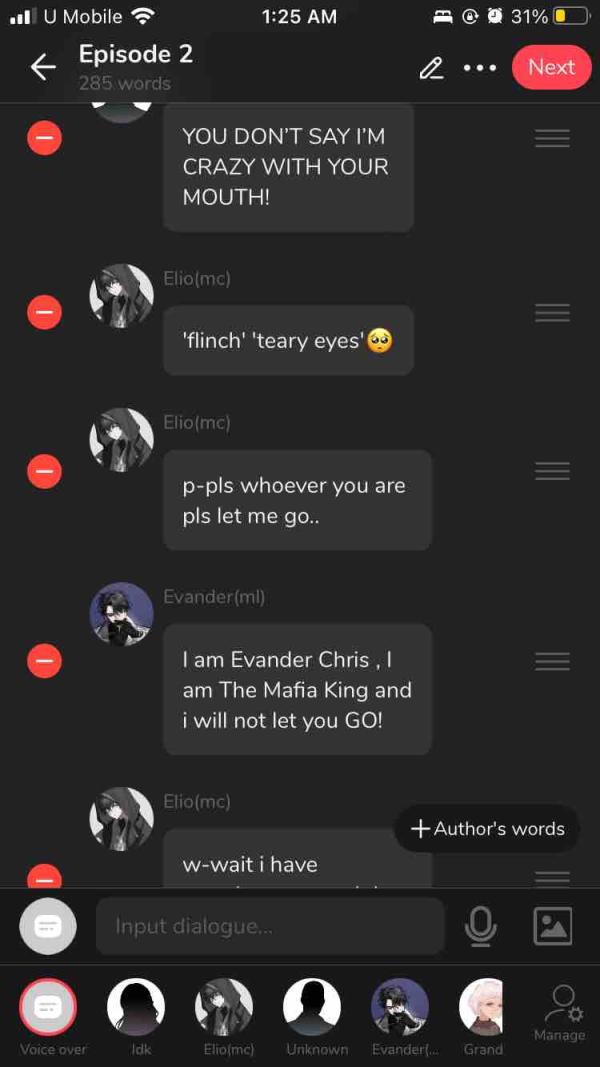600x1067 pixels.
Task: Choose the Grand character
Action: (484, 1007)
